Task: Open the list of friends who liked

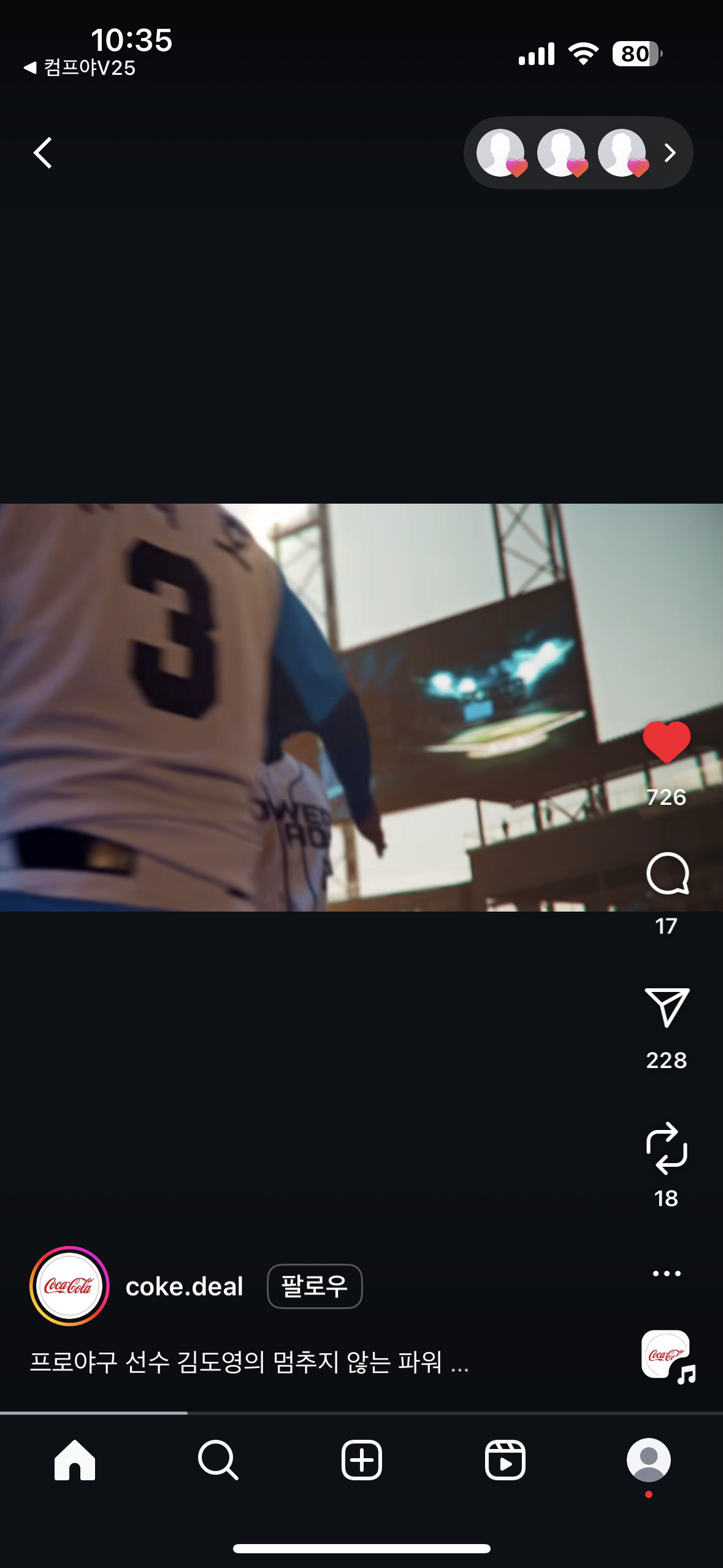Action: click(x=578, y=153)
